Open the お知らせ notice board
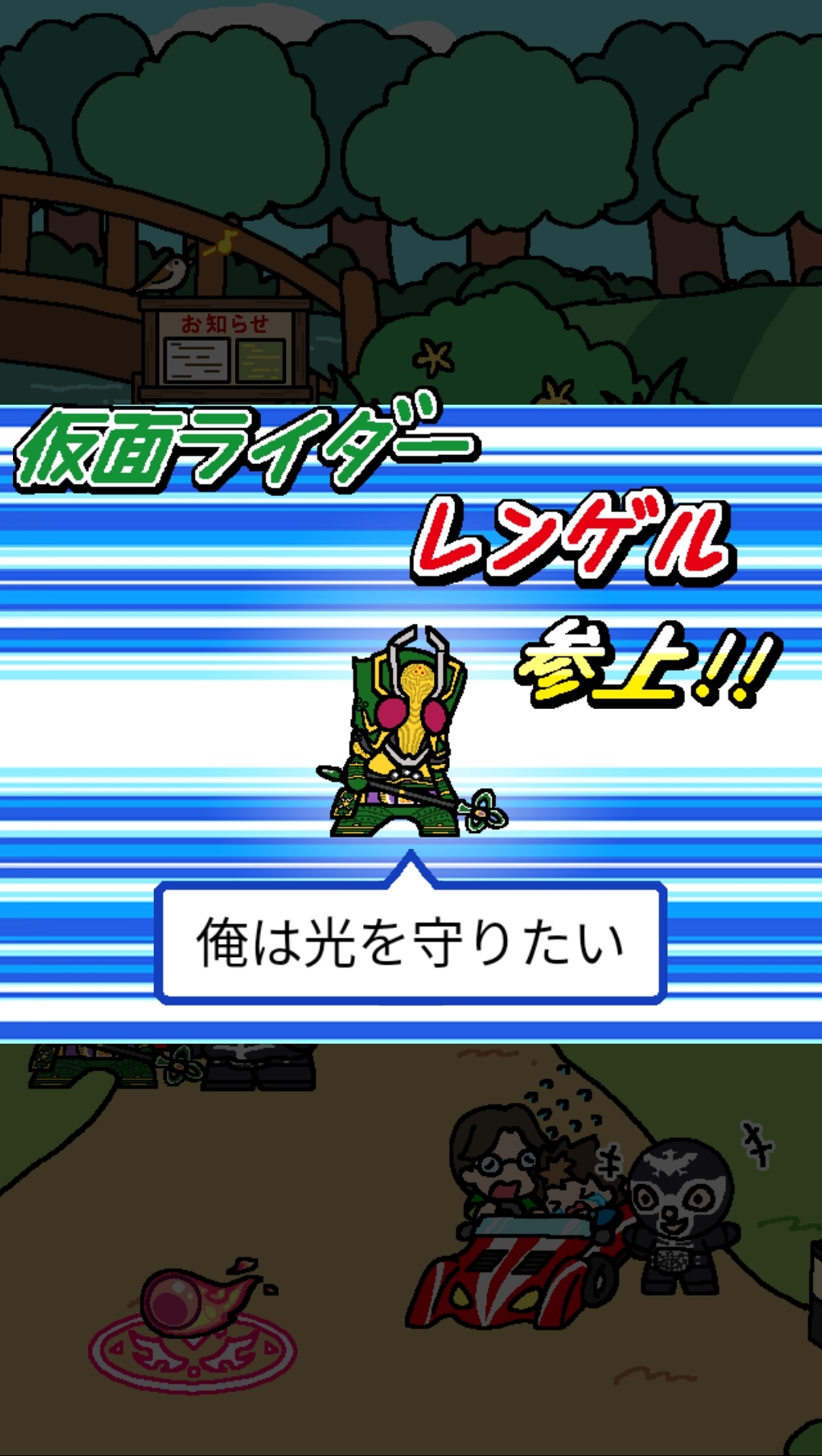 (x=225, y=348)
